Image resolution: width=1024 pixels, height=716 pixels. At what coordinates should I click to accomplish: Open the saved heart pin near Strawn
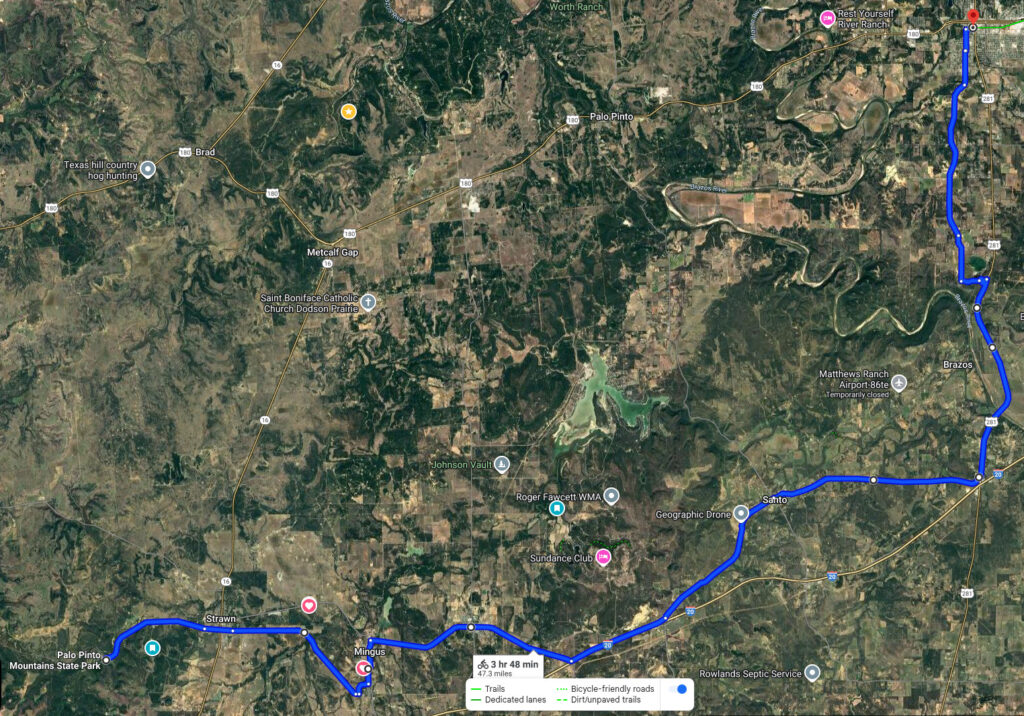(x=309, y=605)
